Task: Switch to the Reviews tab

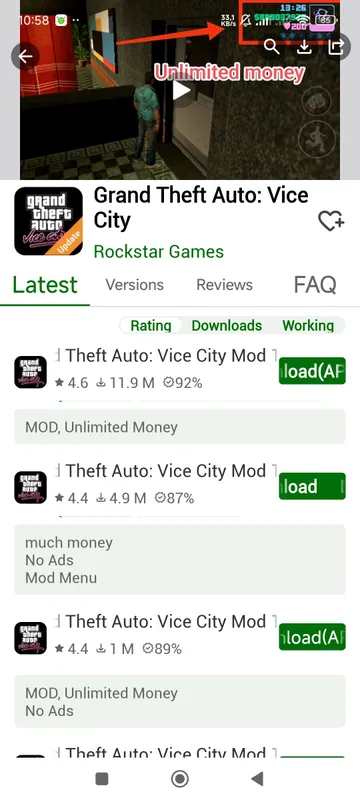Action: pos(224,285)
